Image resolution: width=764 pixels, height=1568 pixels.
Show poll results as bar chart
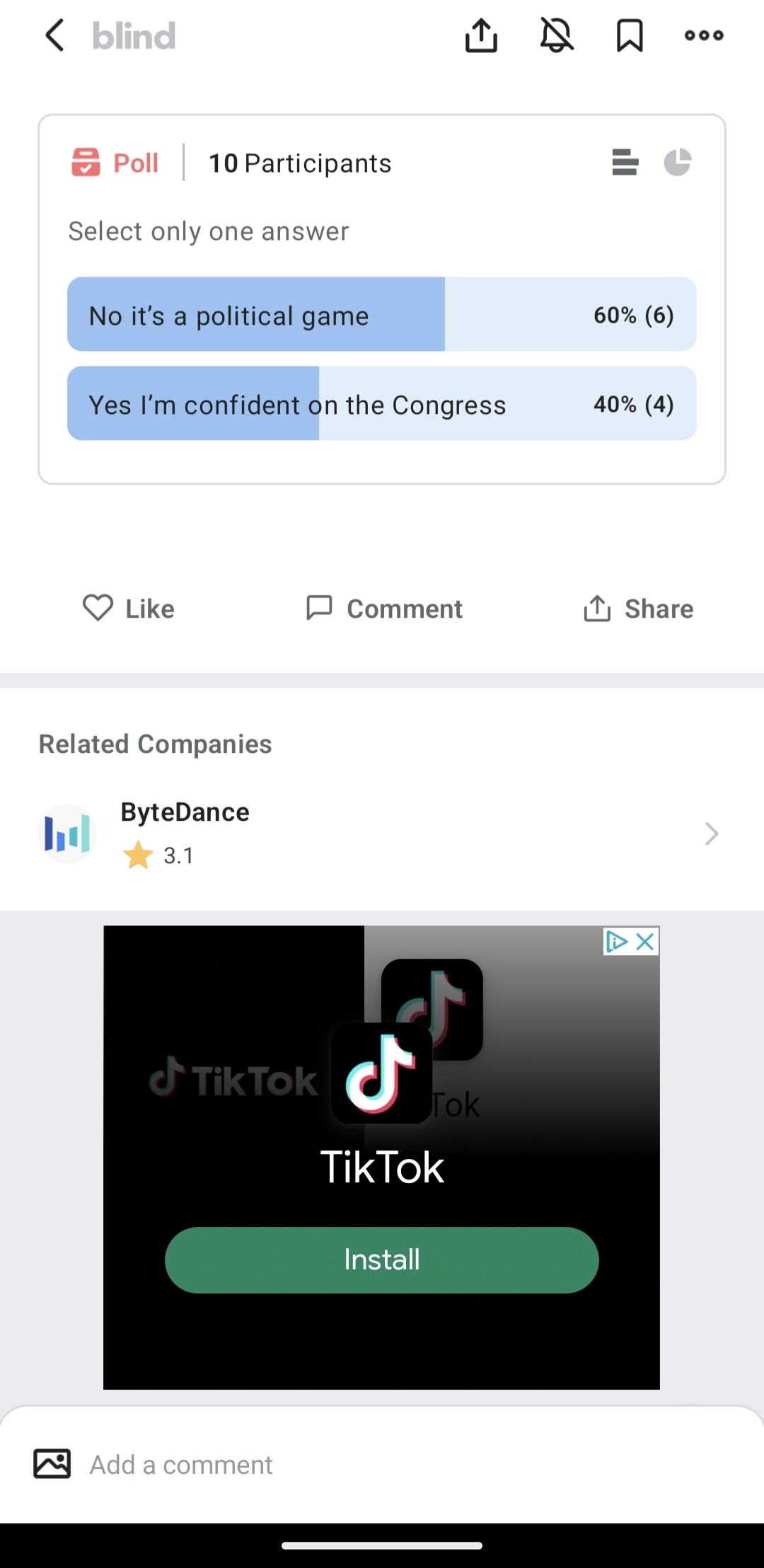625,162
